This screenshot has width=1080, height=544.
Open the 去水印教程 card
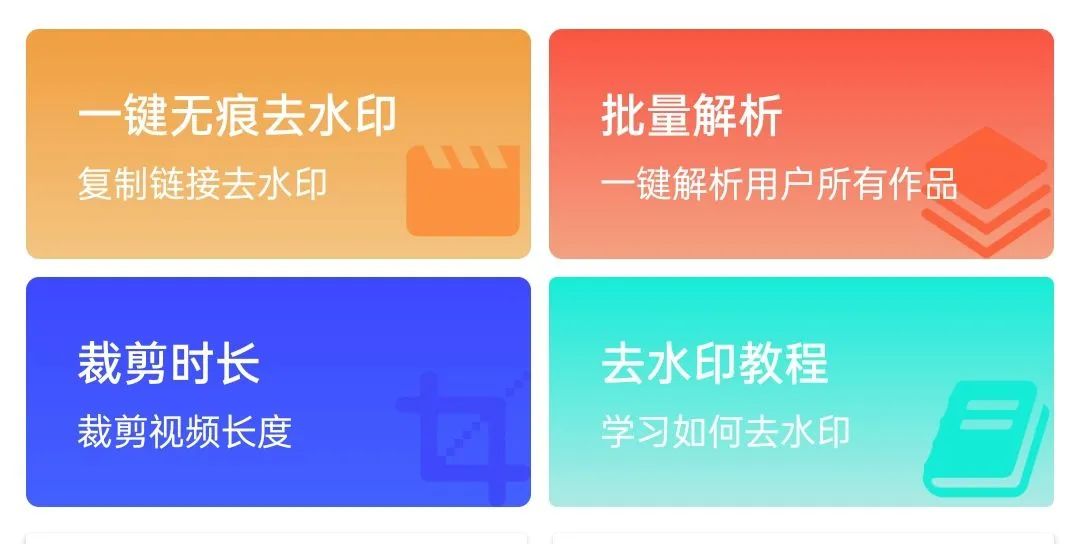pyautogui.click(x=801, y=392)
